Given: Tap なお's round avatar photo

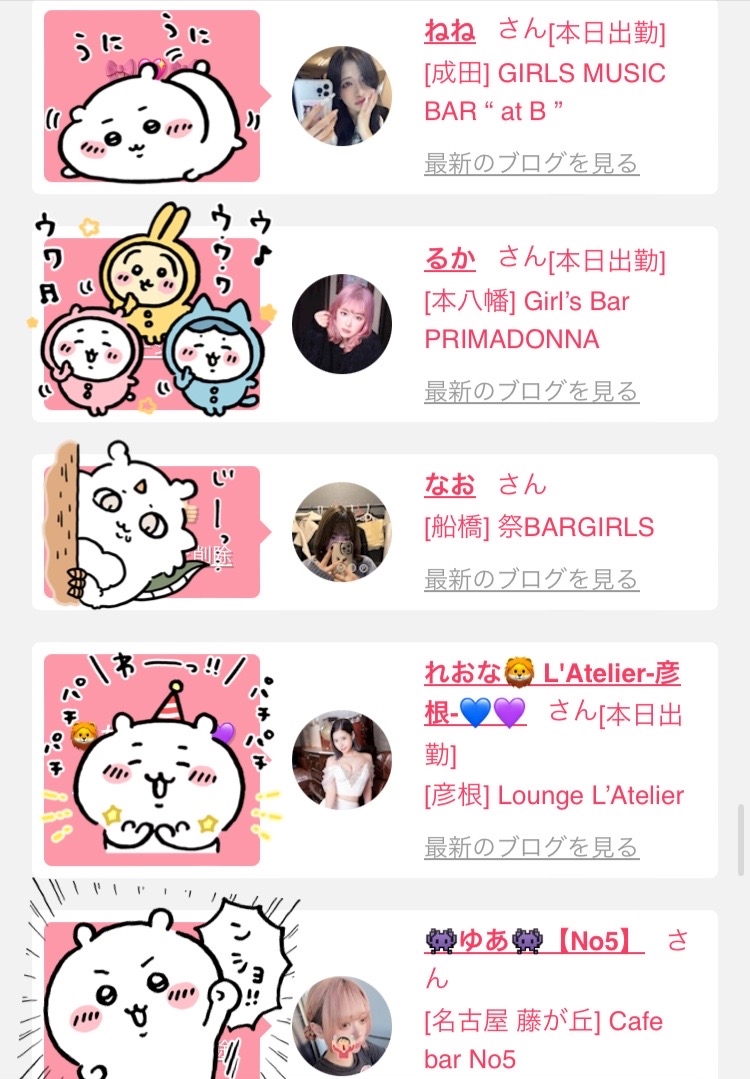Looking at the screenshot, I should (x=341, y=532).
